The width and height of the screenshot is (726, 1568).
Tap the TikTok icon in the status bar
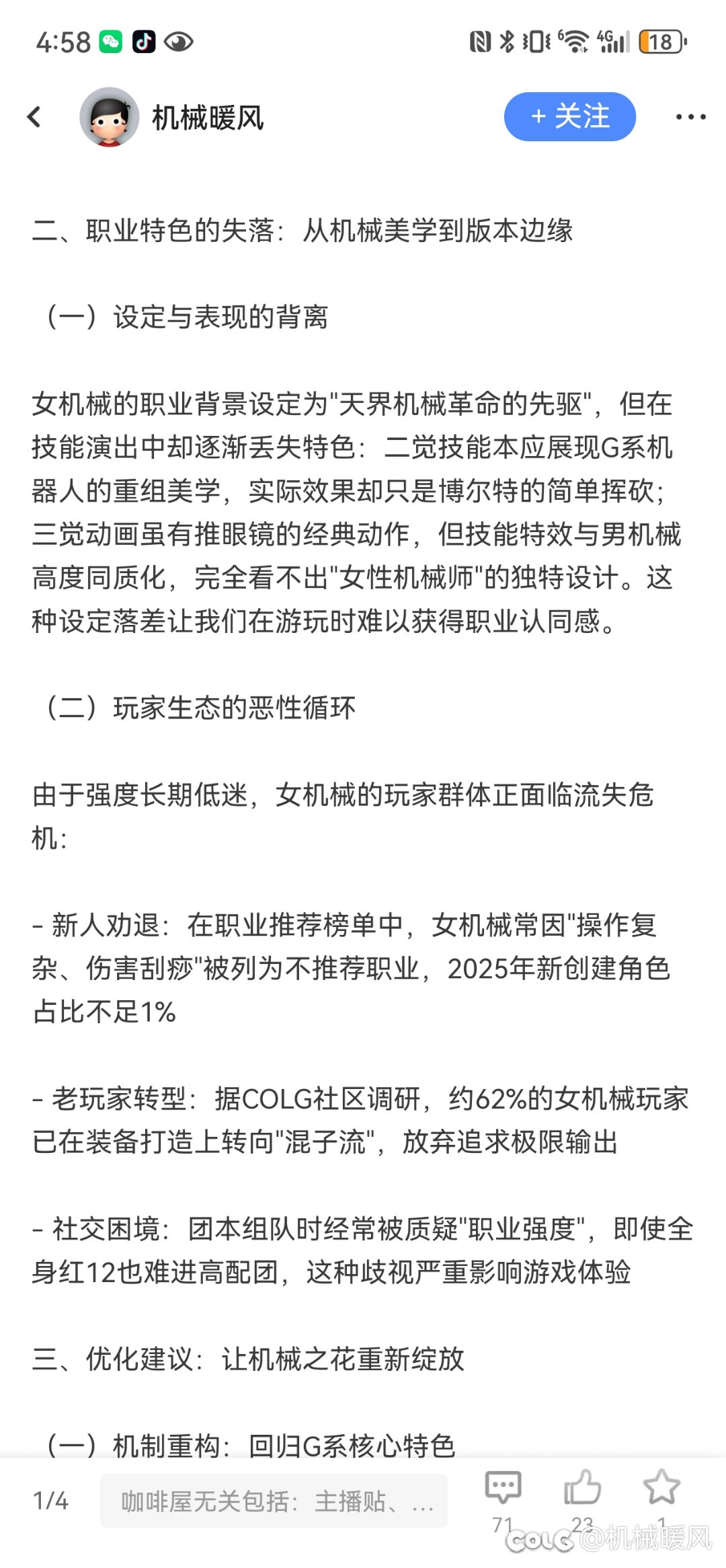[144, 41]
